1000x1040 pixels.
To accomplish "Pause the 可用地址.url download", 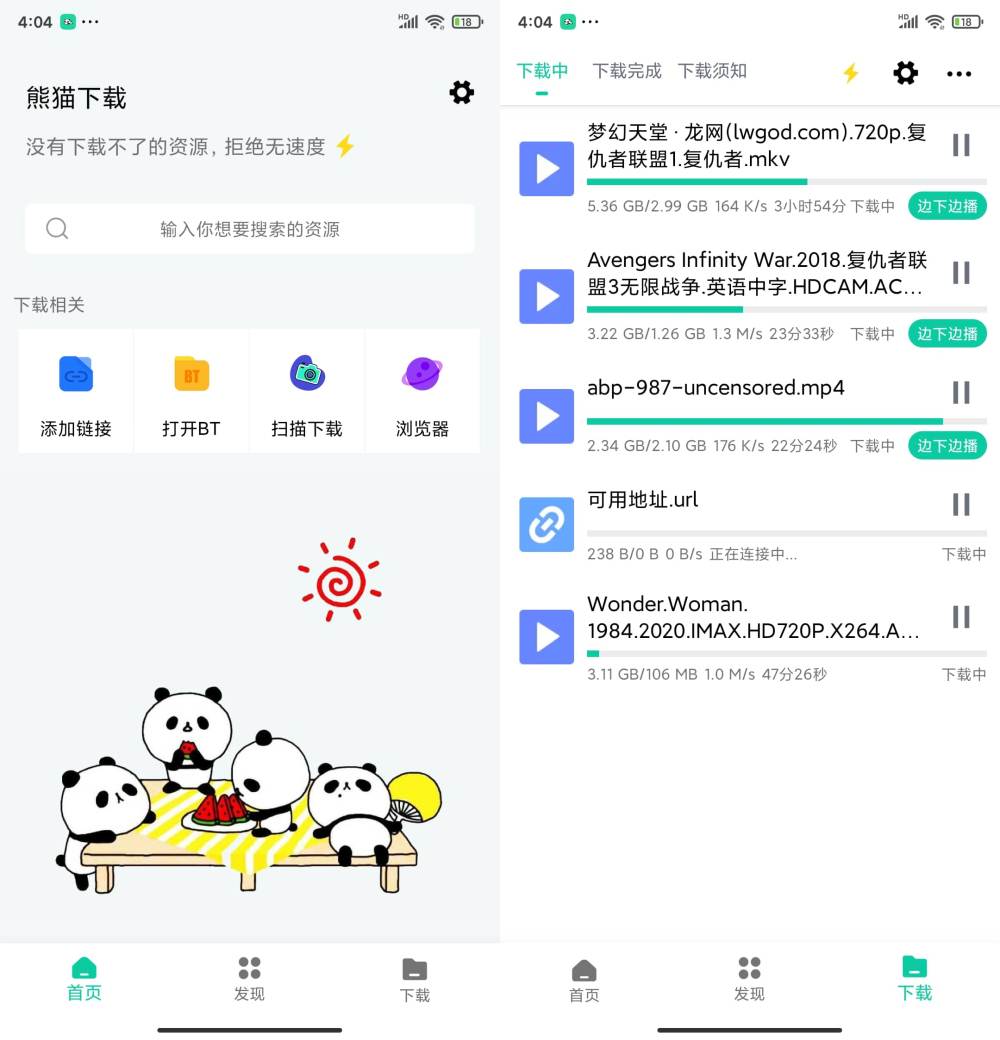I will pyautogui.click(x=961, y=505).
